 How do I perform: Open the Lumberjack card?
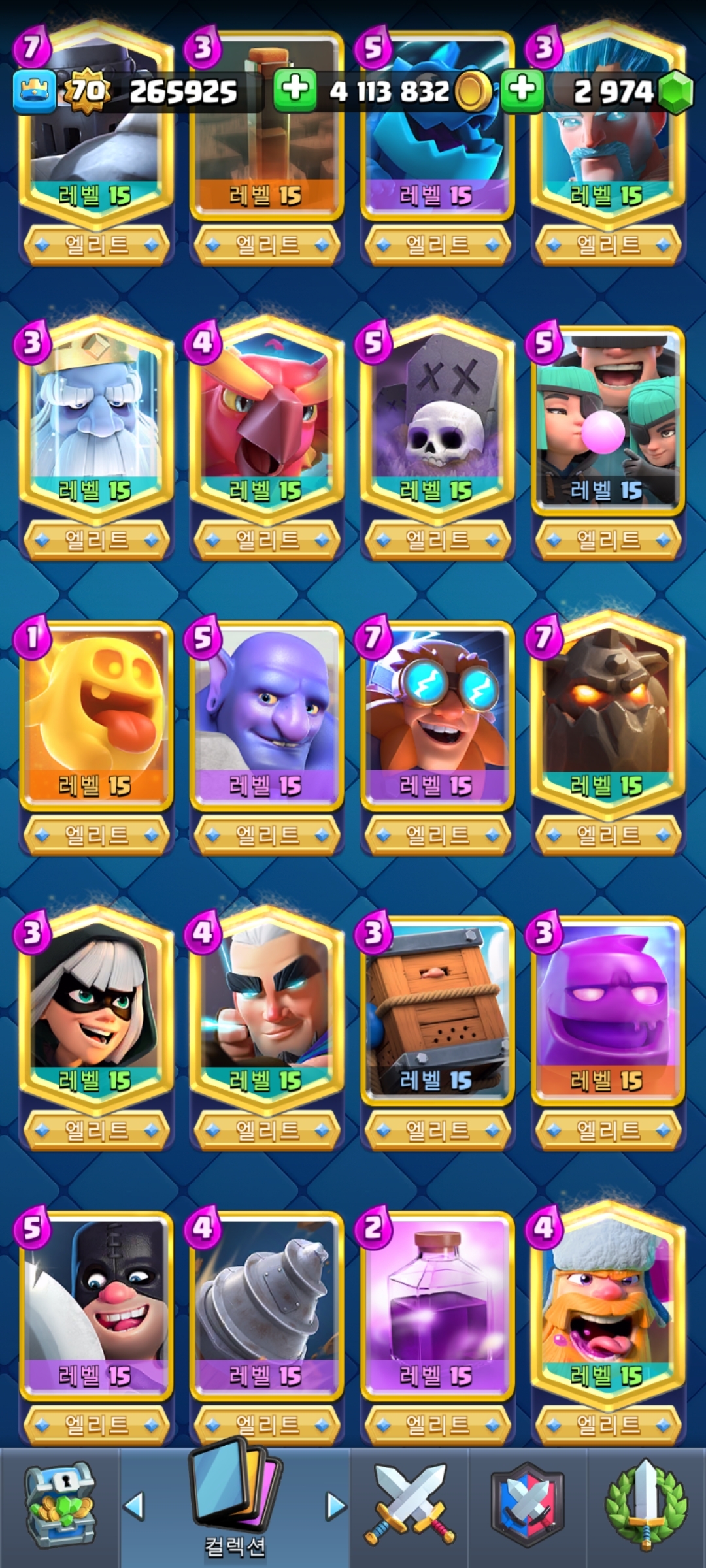click(608, 1300)
